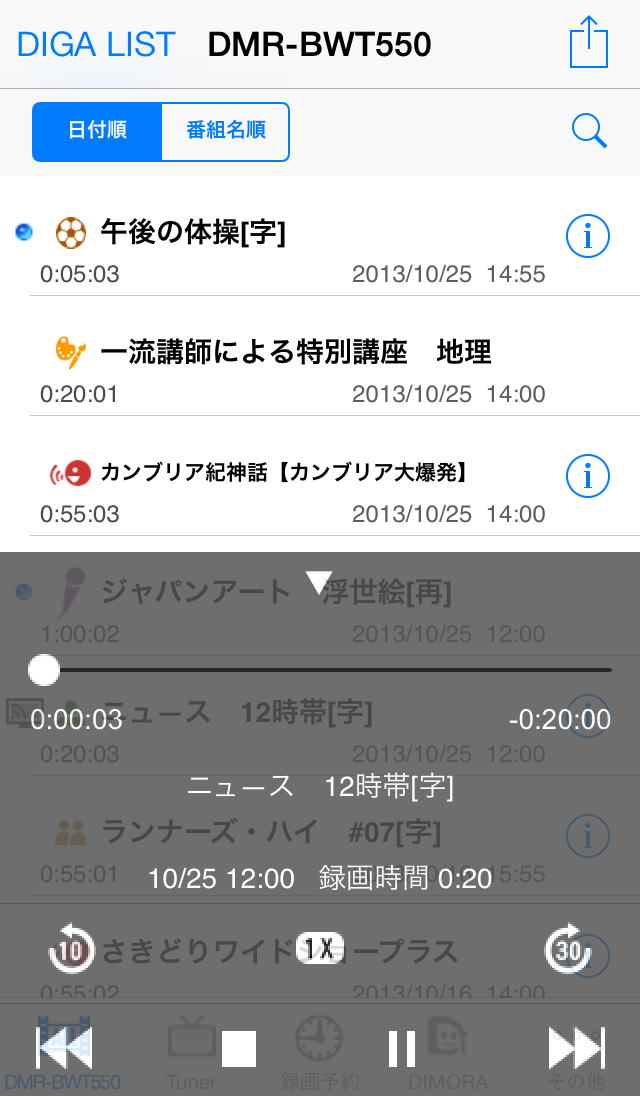Rewind 10 seconds
640x1096 pixels.
(71, 948)
